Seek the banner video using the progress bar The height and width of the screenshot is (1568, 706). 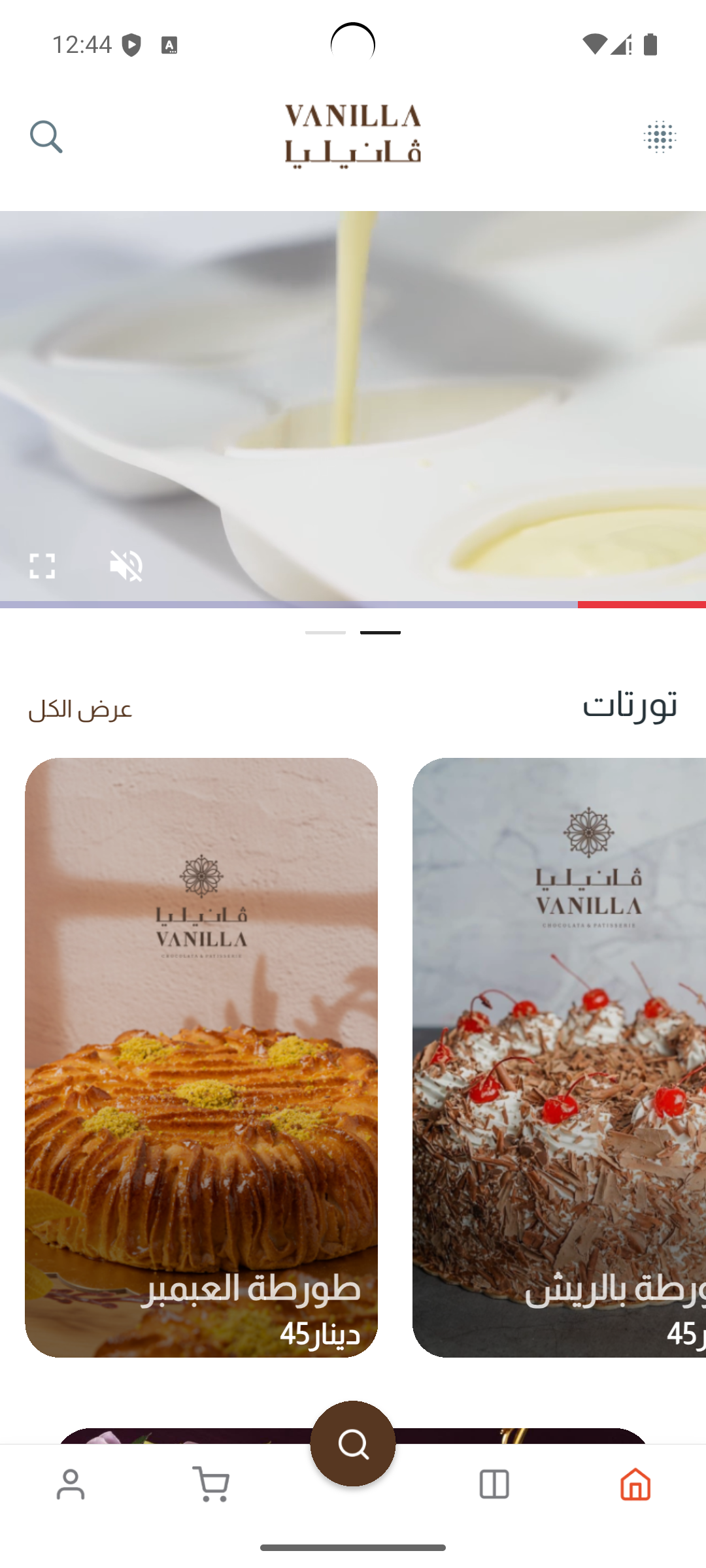(x=353, y=604)
